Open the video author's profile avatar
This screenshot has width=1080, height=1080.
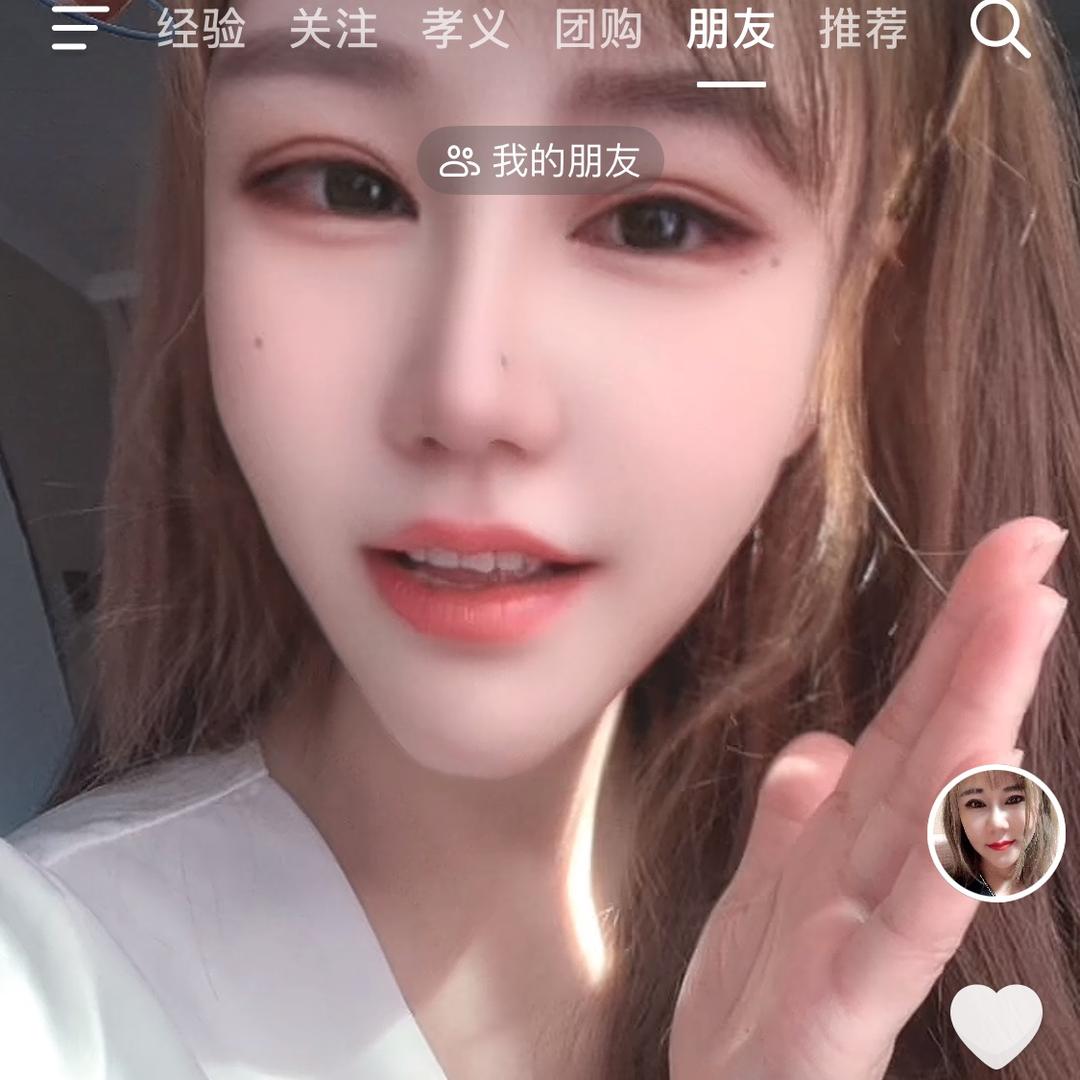996,833
